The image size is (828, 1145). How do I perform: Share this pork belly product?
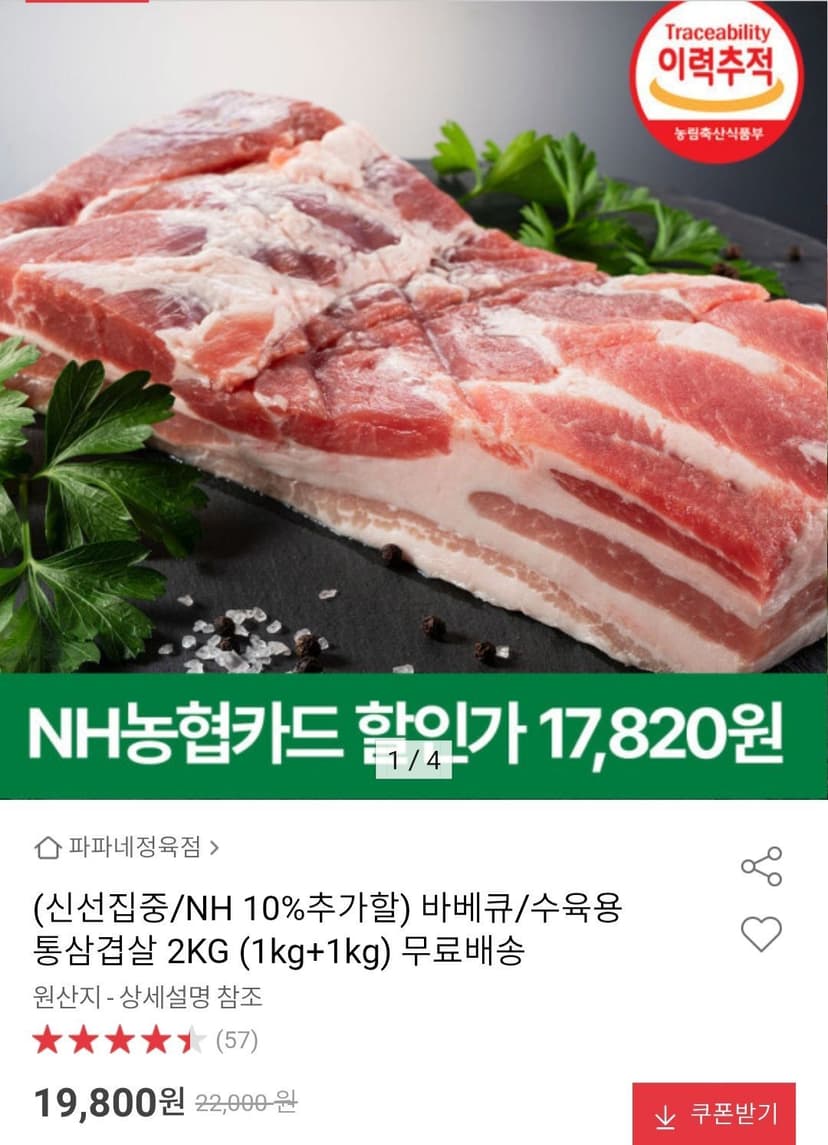(761, 867)
